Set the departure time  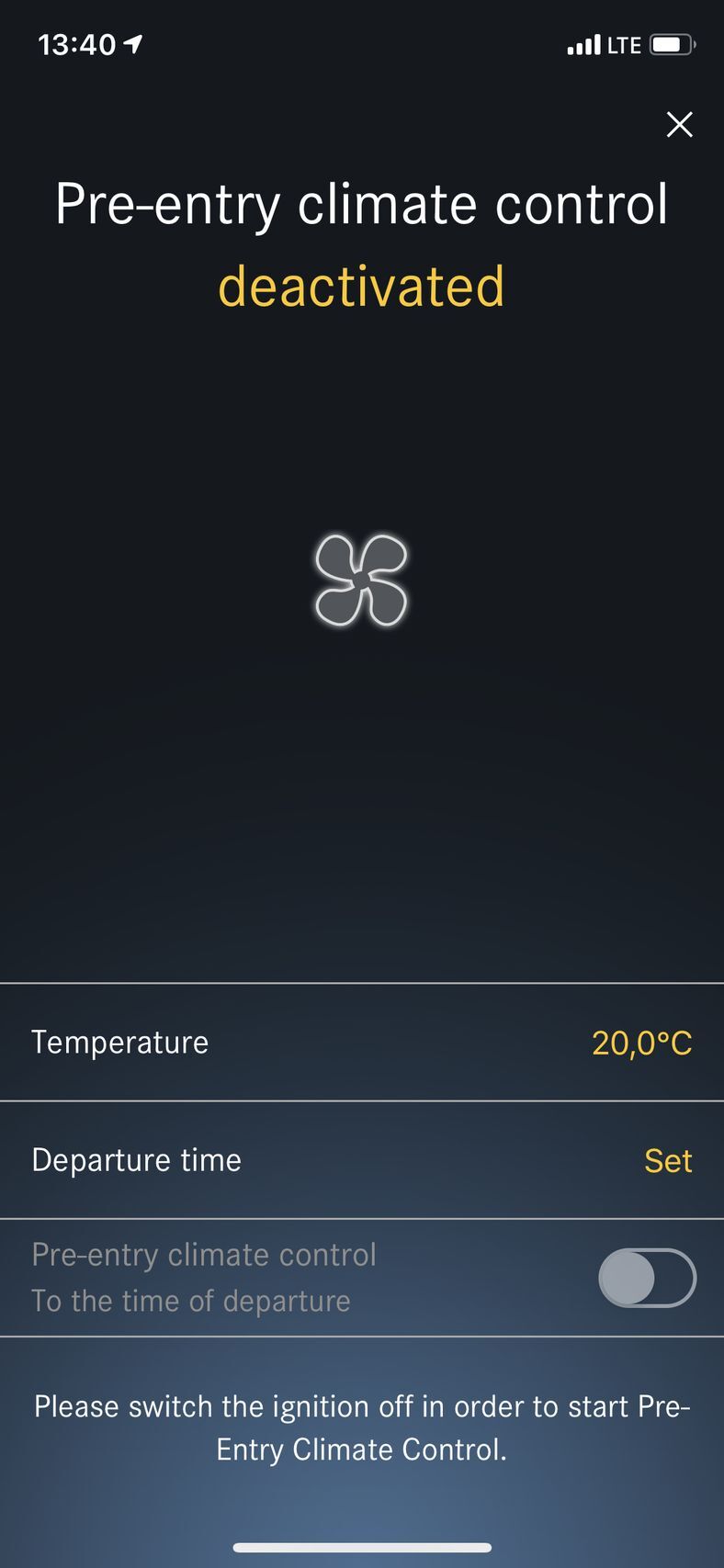(667, 1161)
